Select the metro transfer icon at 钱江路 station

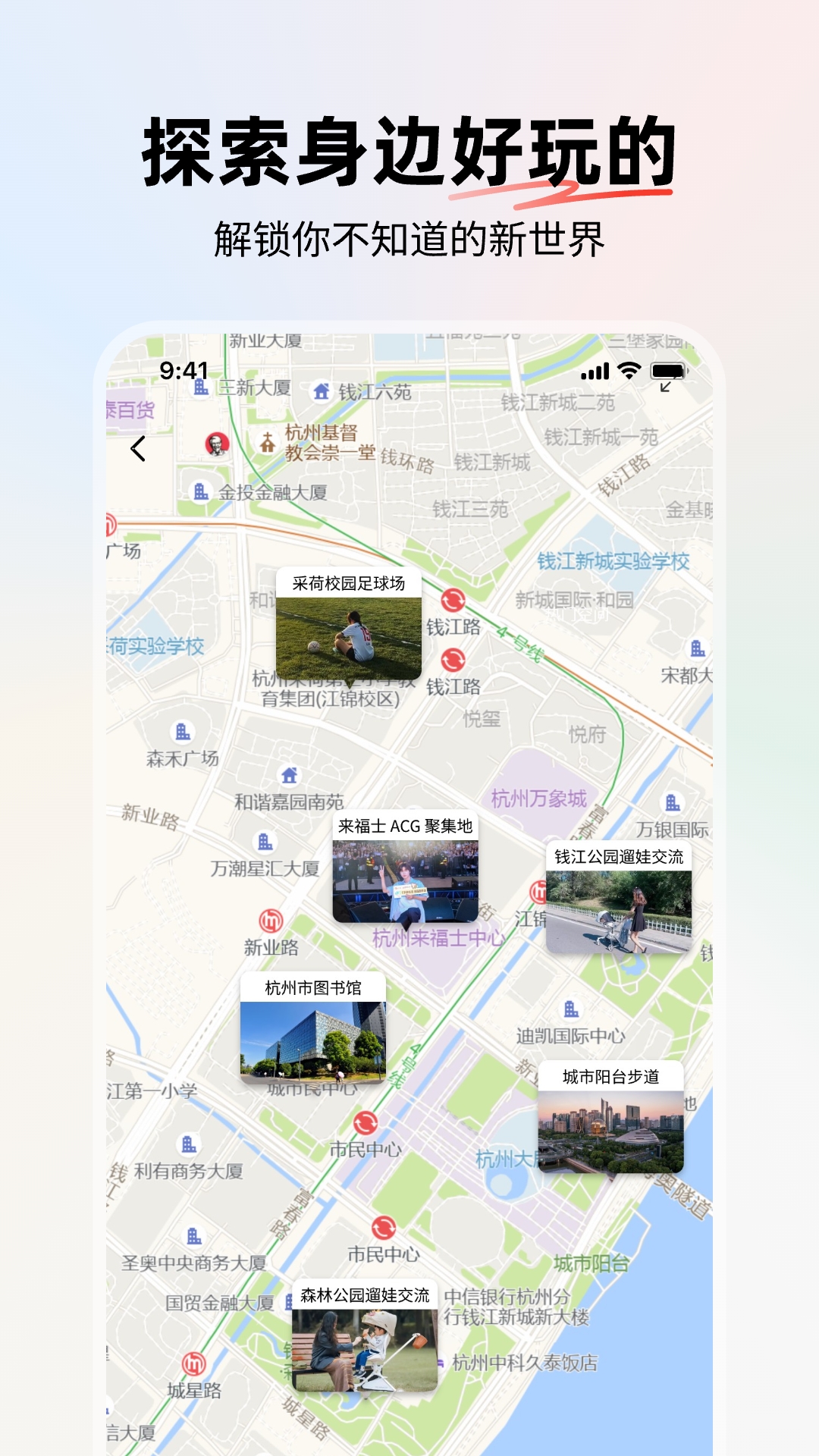pyautogui.click(x=453, y=601)
